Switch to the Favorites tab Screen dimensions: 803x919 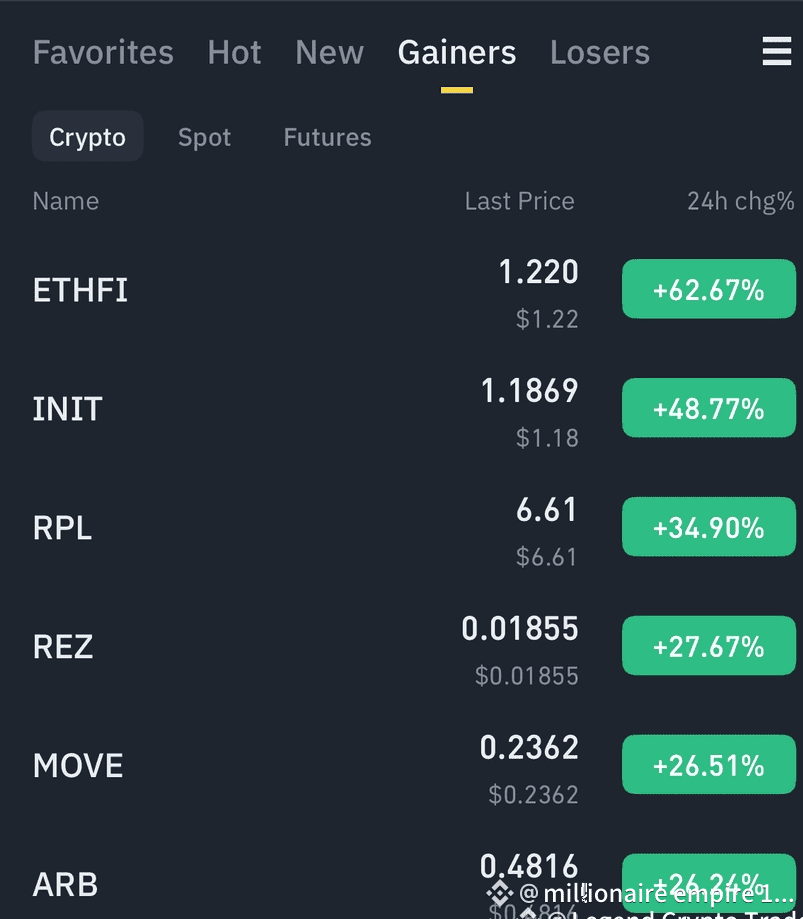[103, 53]
